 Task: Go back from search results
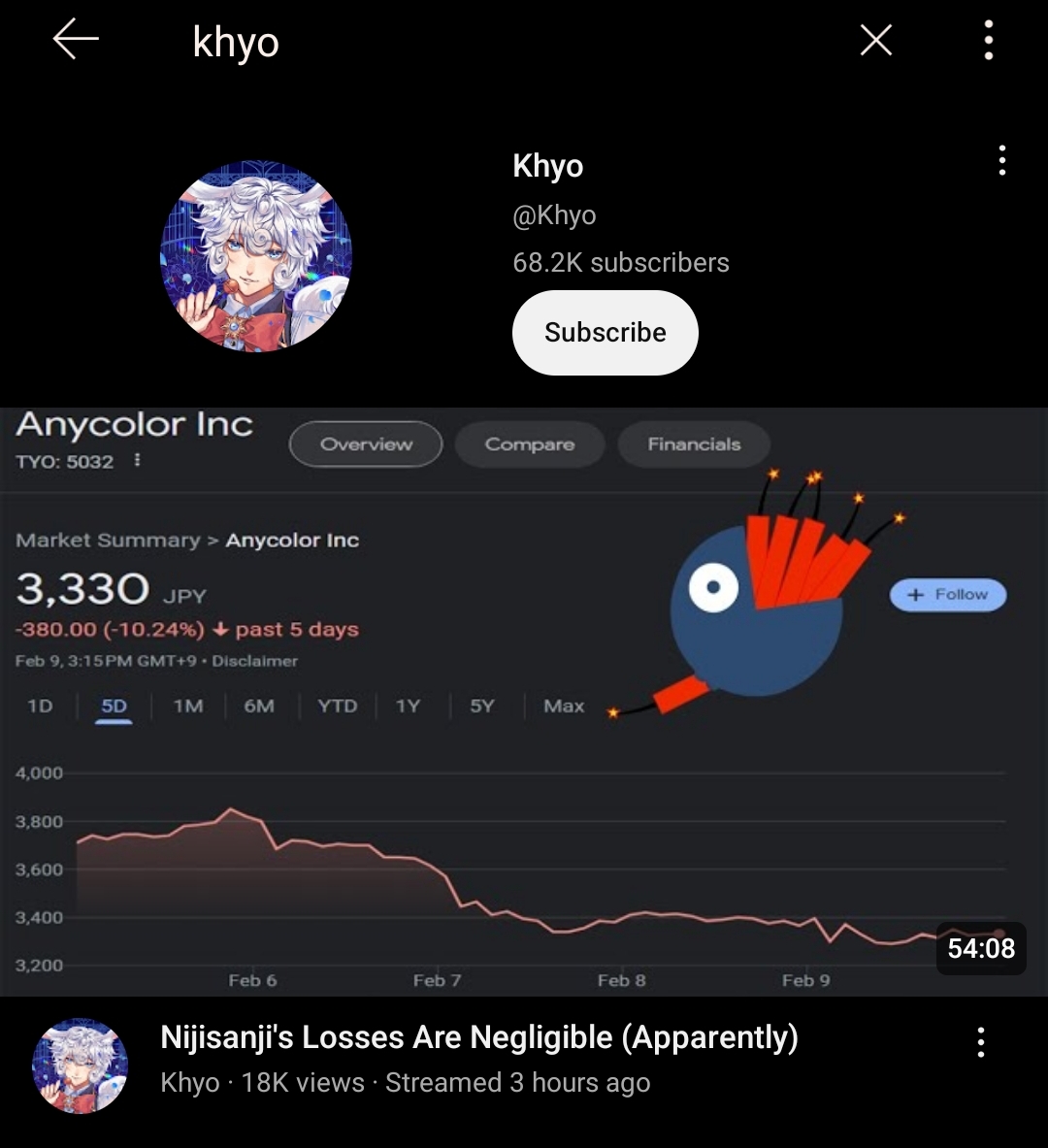[76, 41]
